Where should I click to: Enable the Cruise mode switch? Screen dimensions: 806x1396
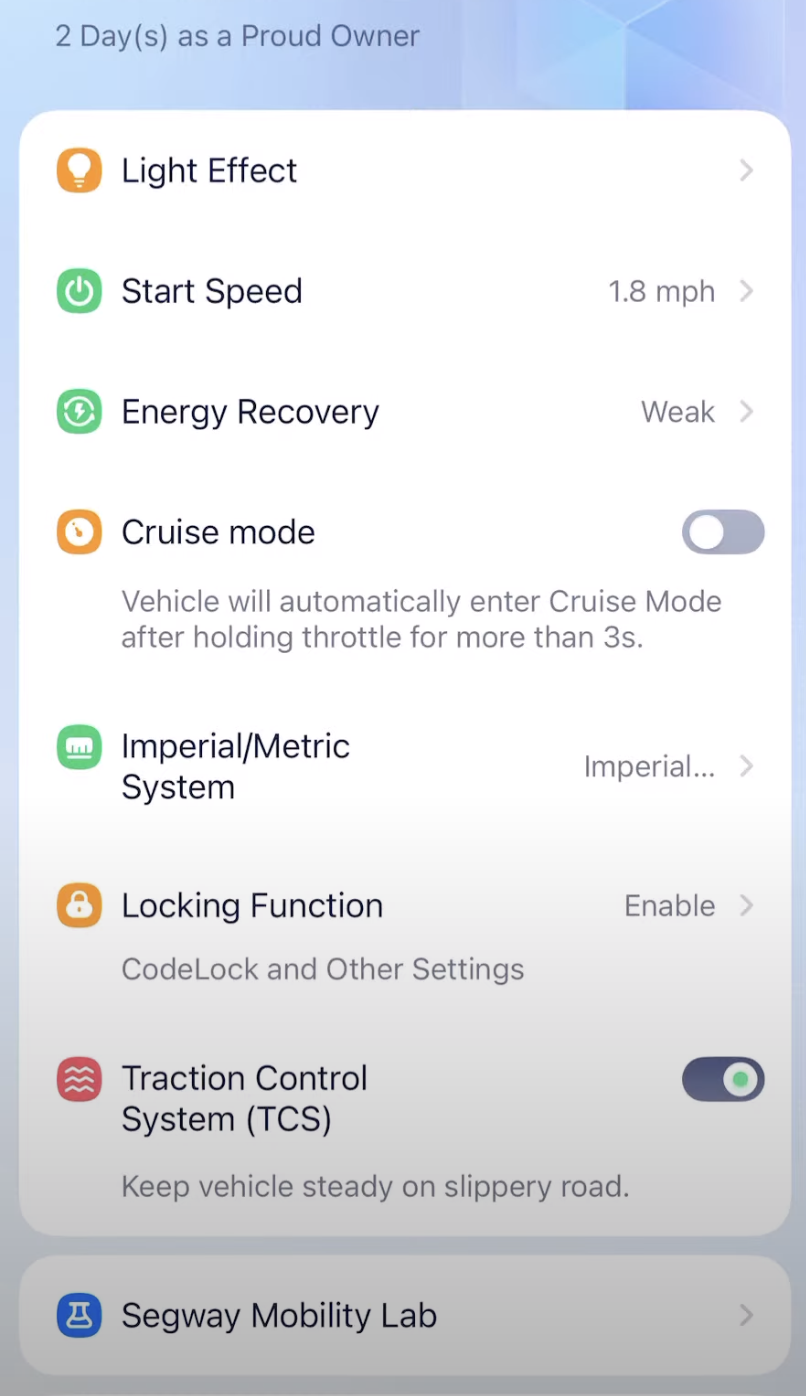click(722, 533)
